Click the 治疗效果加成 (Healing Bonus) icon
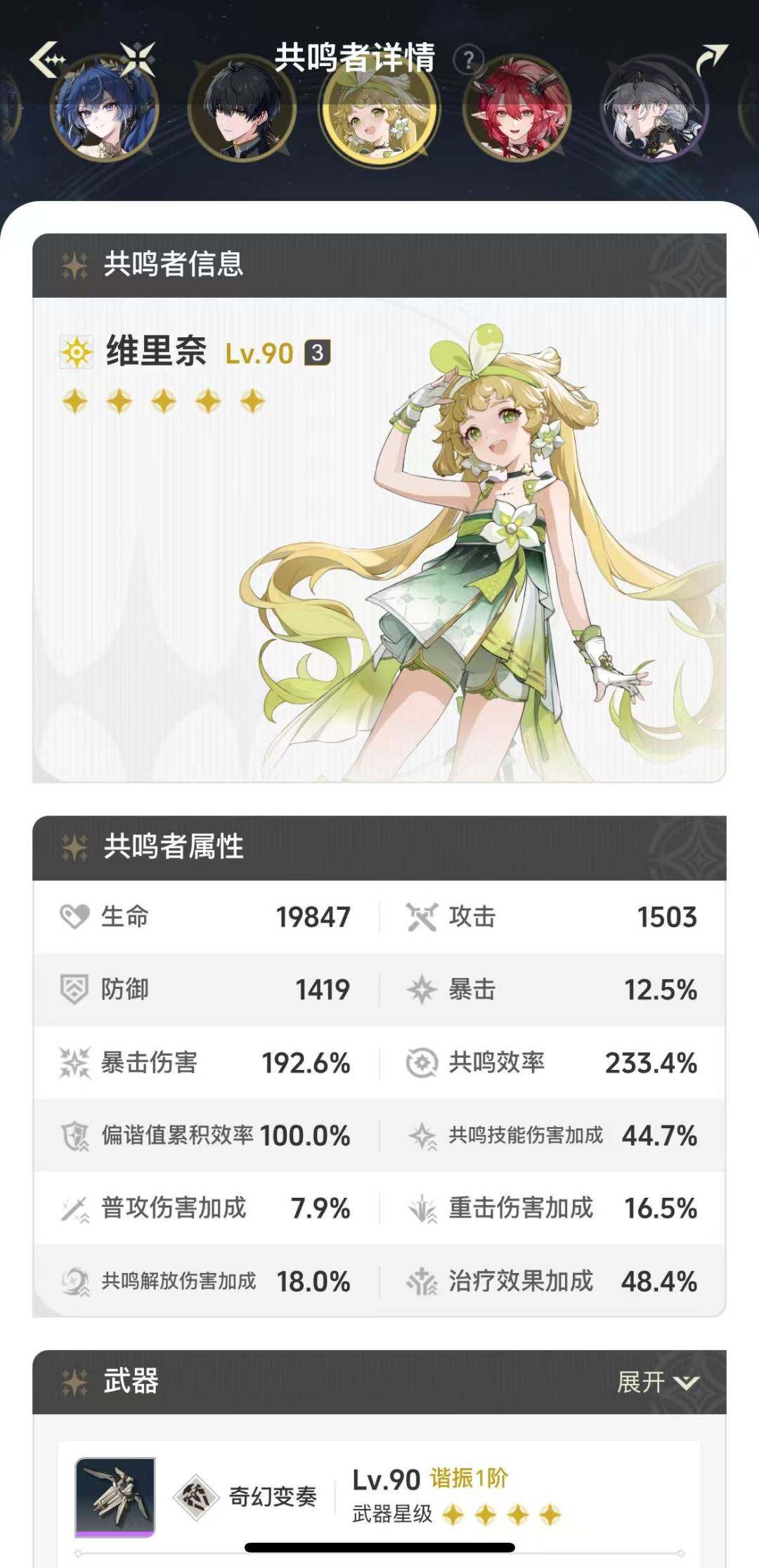Image resolution: width=759 pixels, height=1568 pixels. [422, 1282]
